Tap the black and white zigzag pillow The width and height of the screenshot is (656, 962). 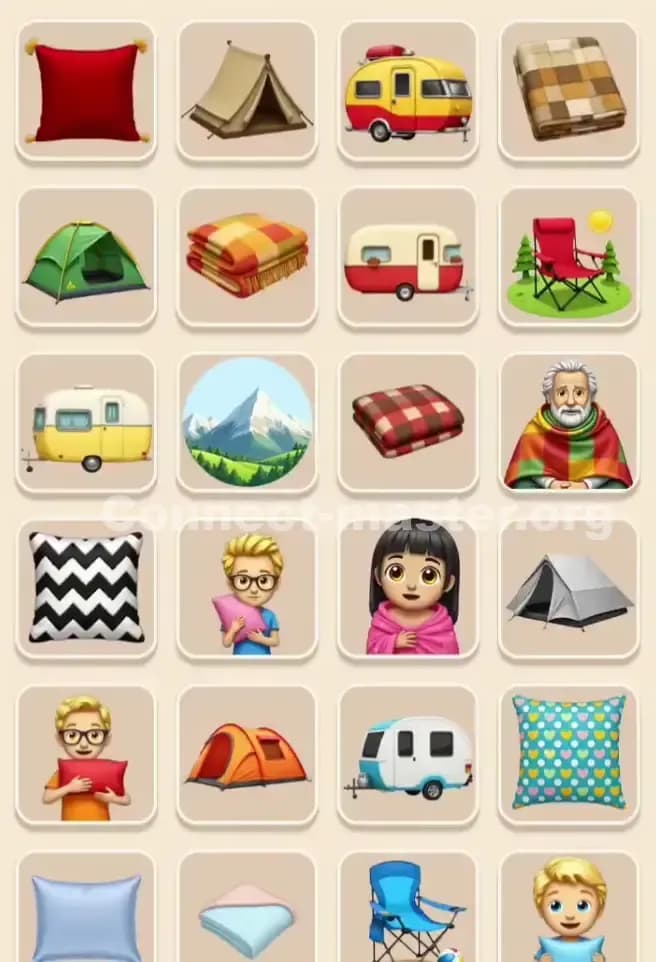coord(87,588)
